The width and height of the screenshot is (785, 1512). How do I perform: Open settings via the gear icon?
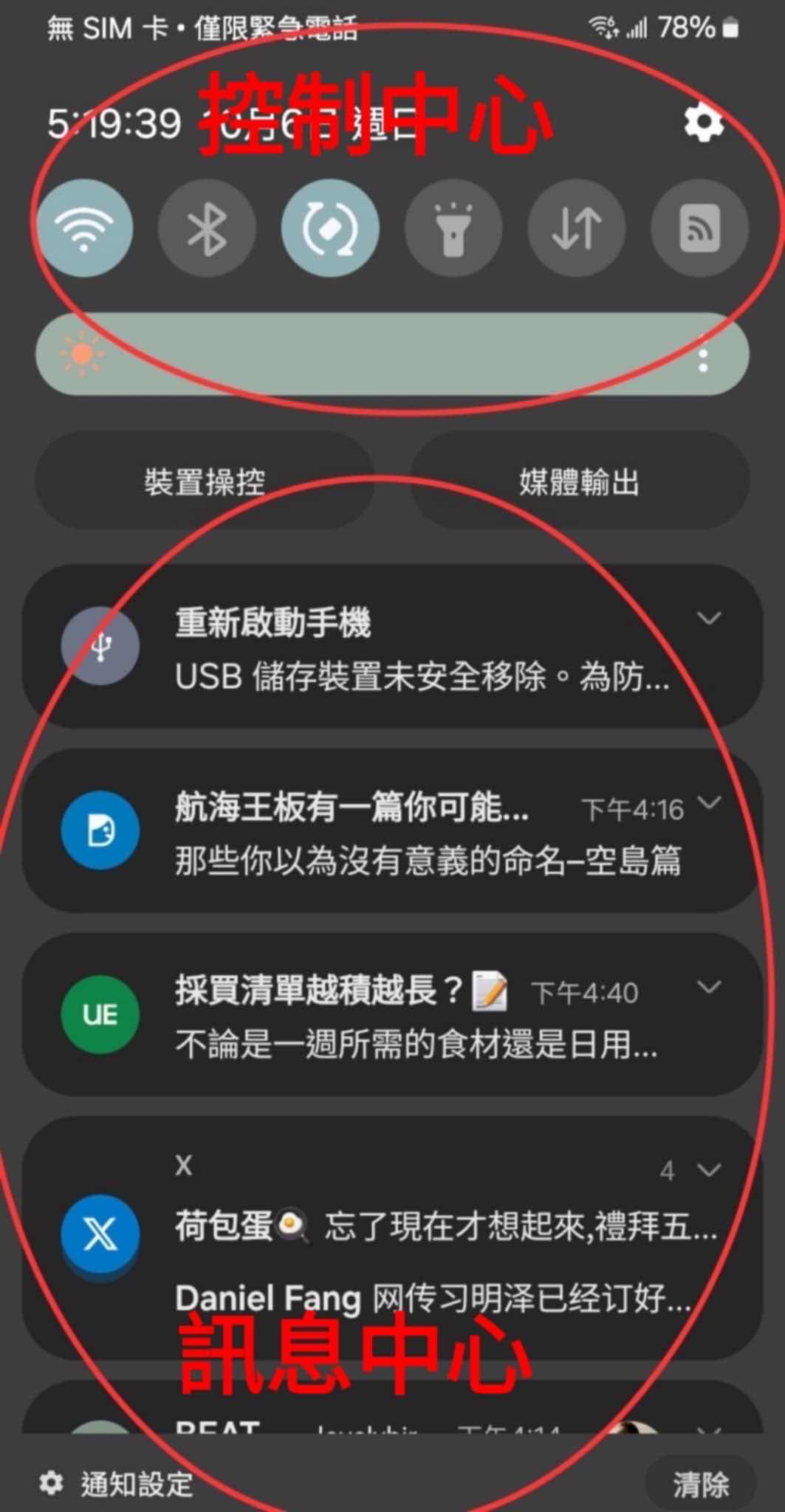coord(703,123)
